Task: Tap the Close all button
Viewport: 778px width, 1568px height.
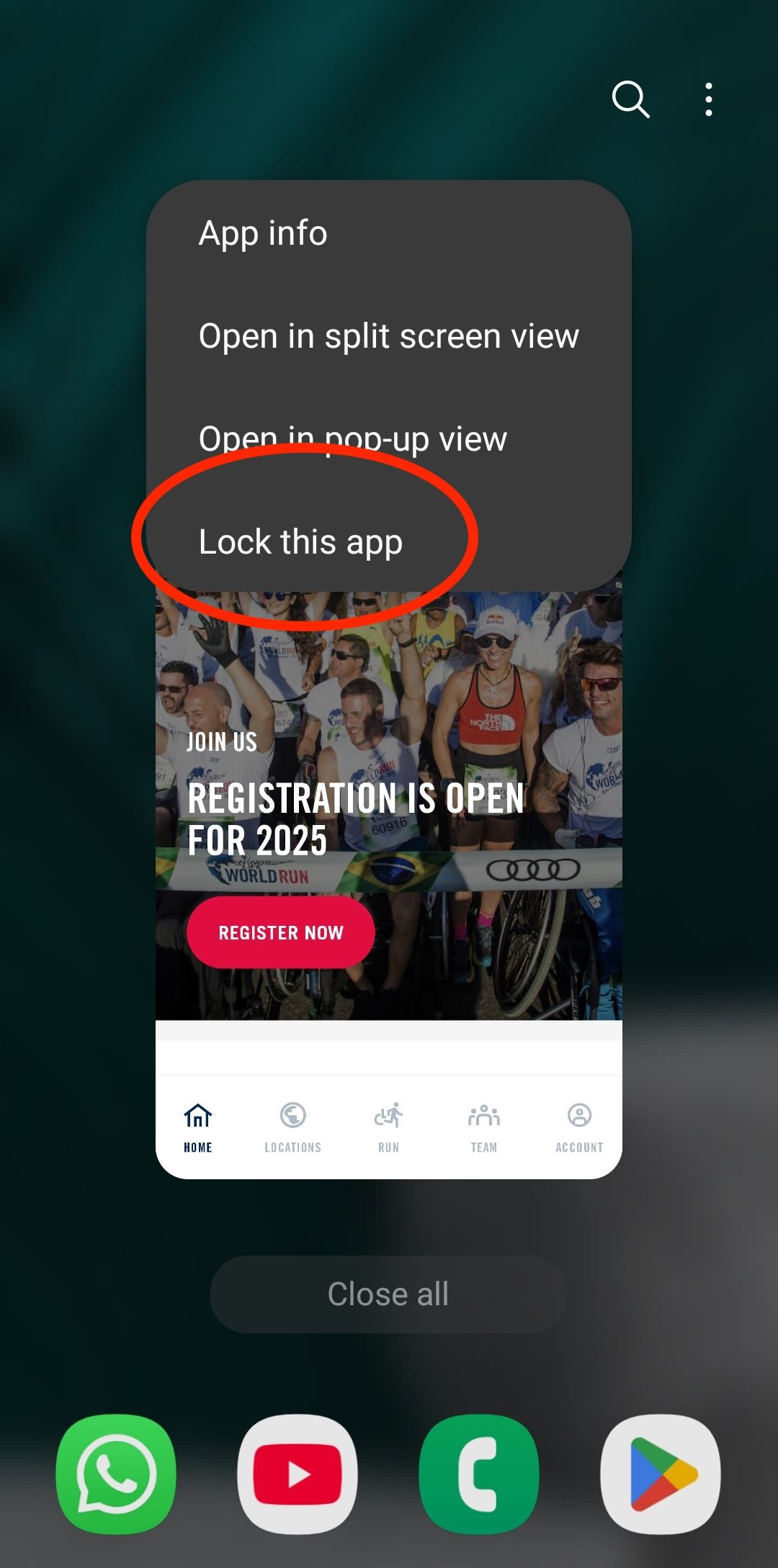Action: (388, 1294)
